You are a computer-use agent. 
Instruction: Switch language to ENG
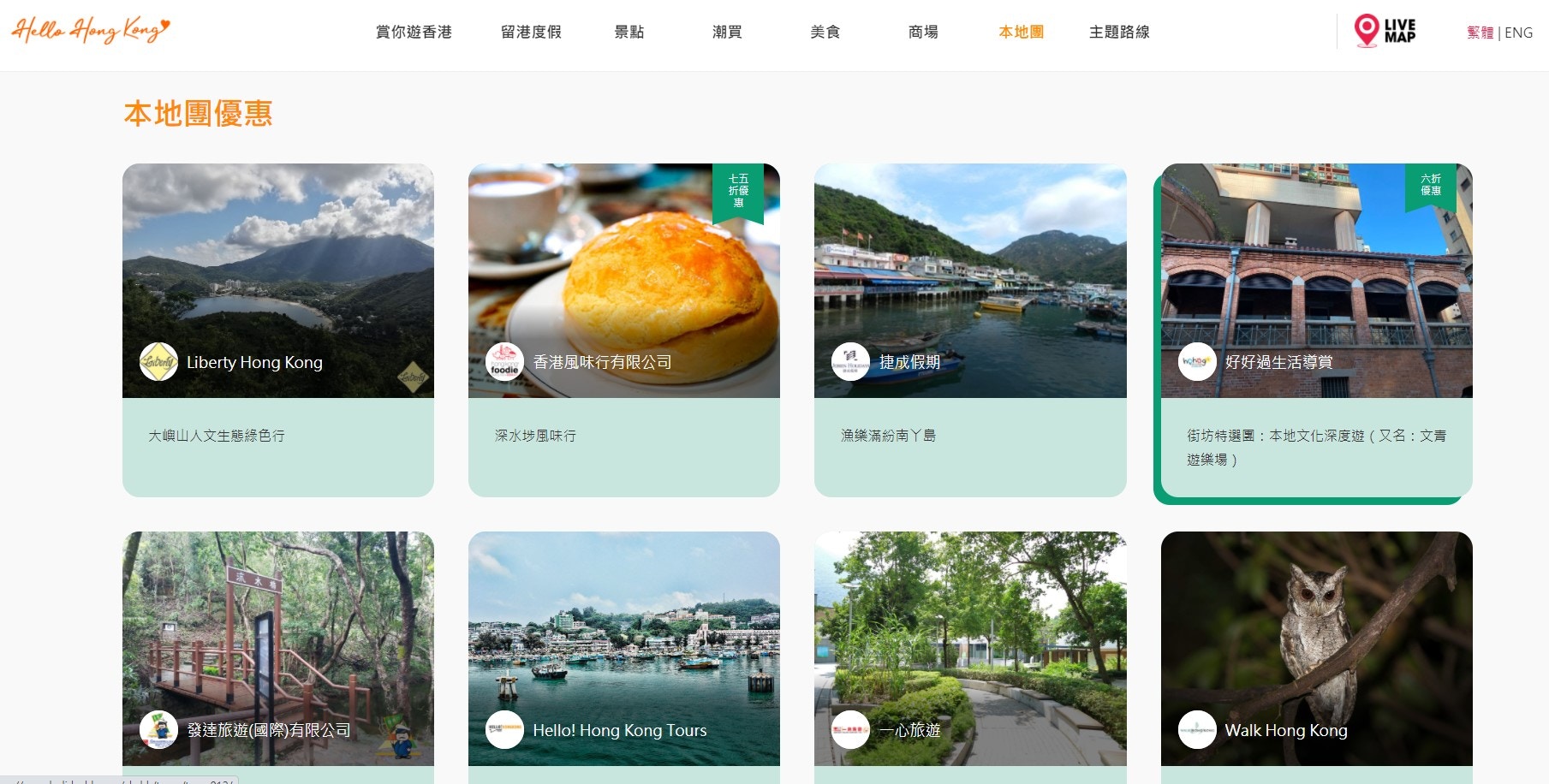pyautogui.click(x=1518, y=33)
